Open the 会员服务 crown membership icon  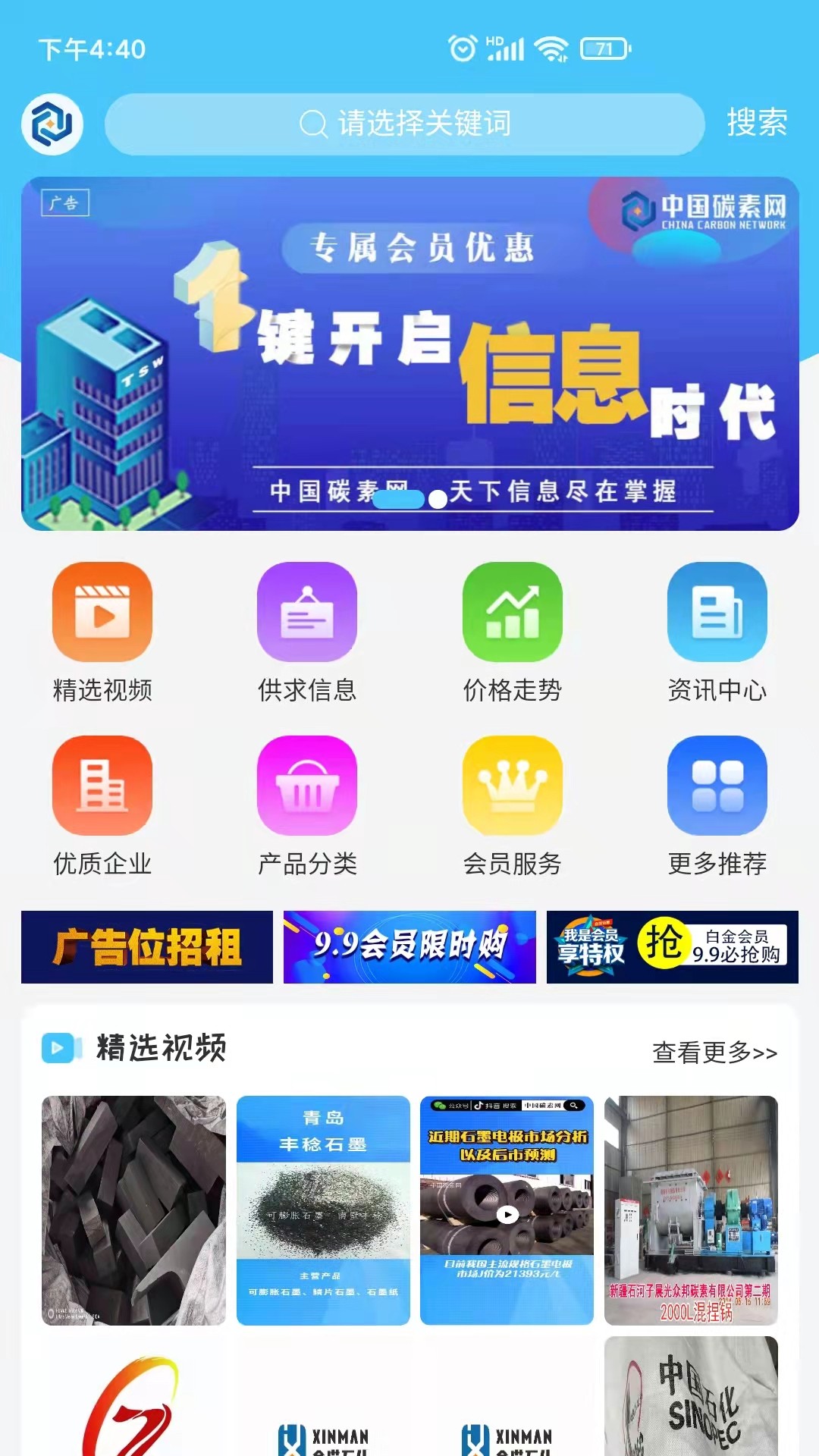tap(512, 789)
